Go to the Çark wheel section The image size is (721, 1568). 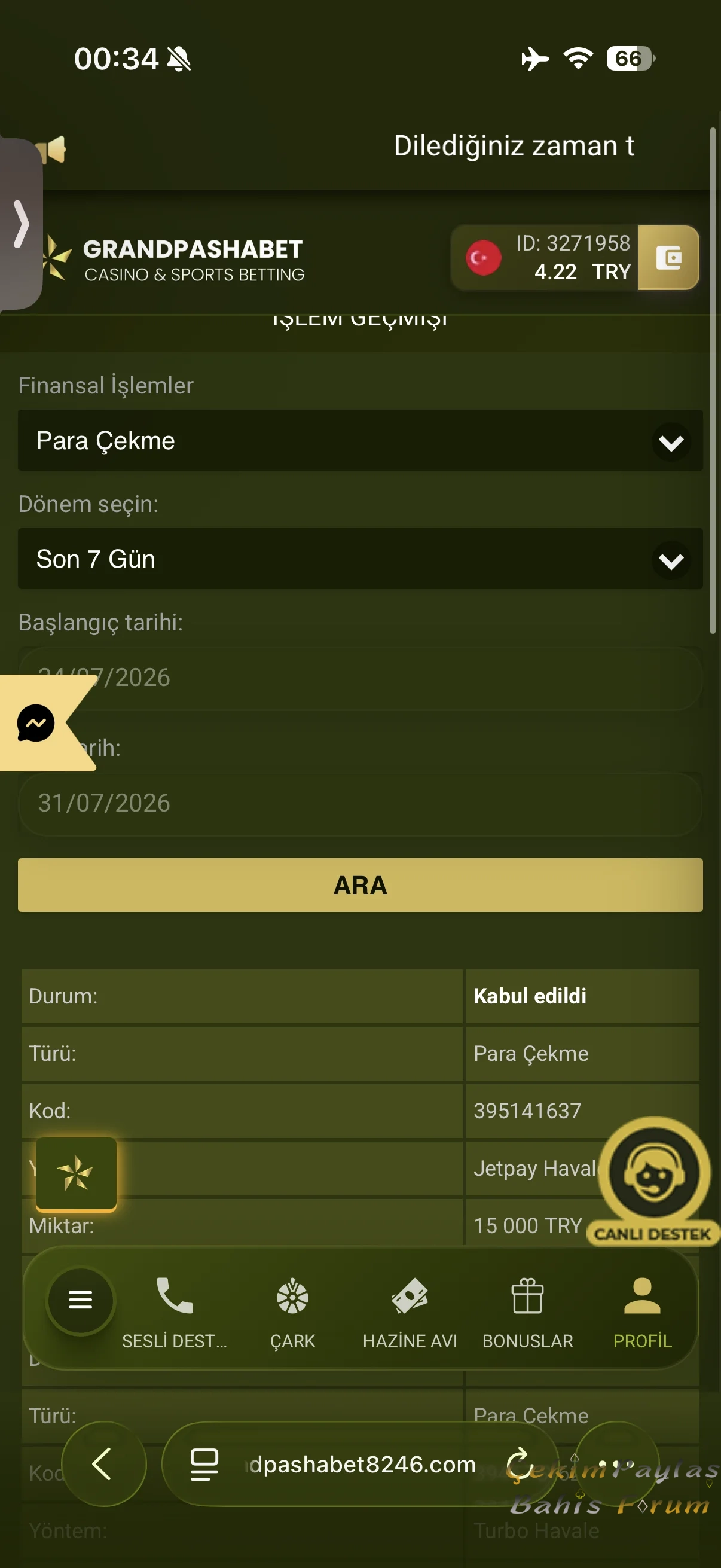pyautogui.click(x=293, y=1311)
